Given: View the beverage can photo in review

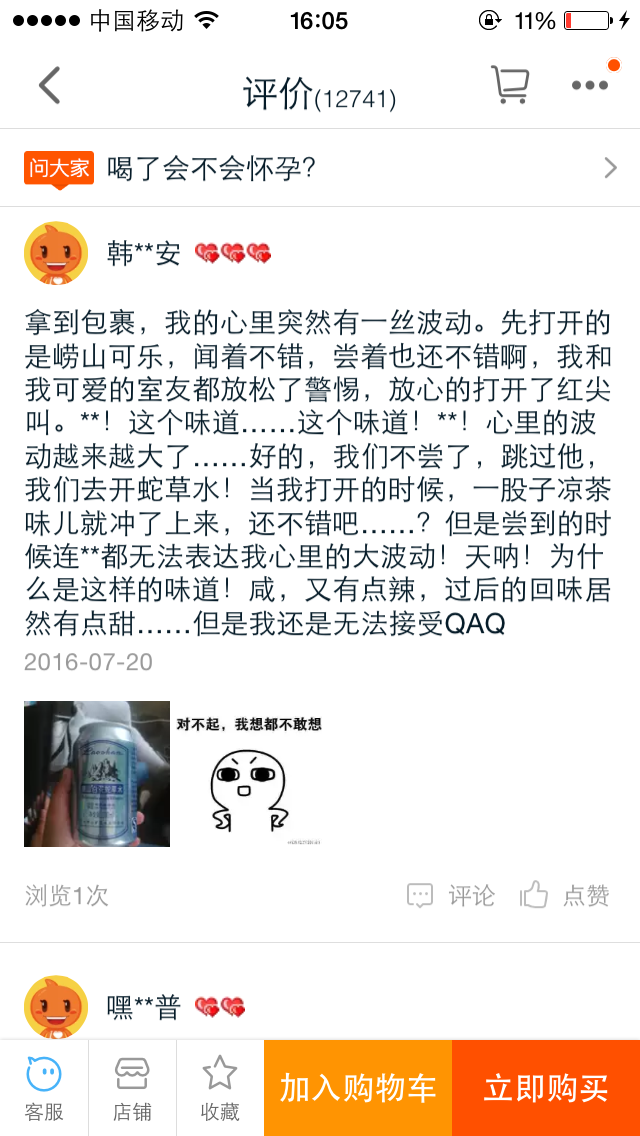Looking at the screenshot, I should tap(96, 774).
